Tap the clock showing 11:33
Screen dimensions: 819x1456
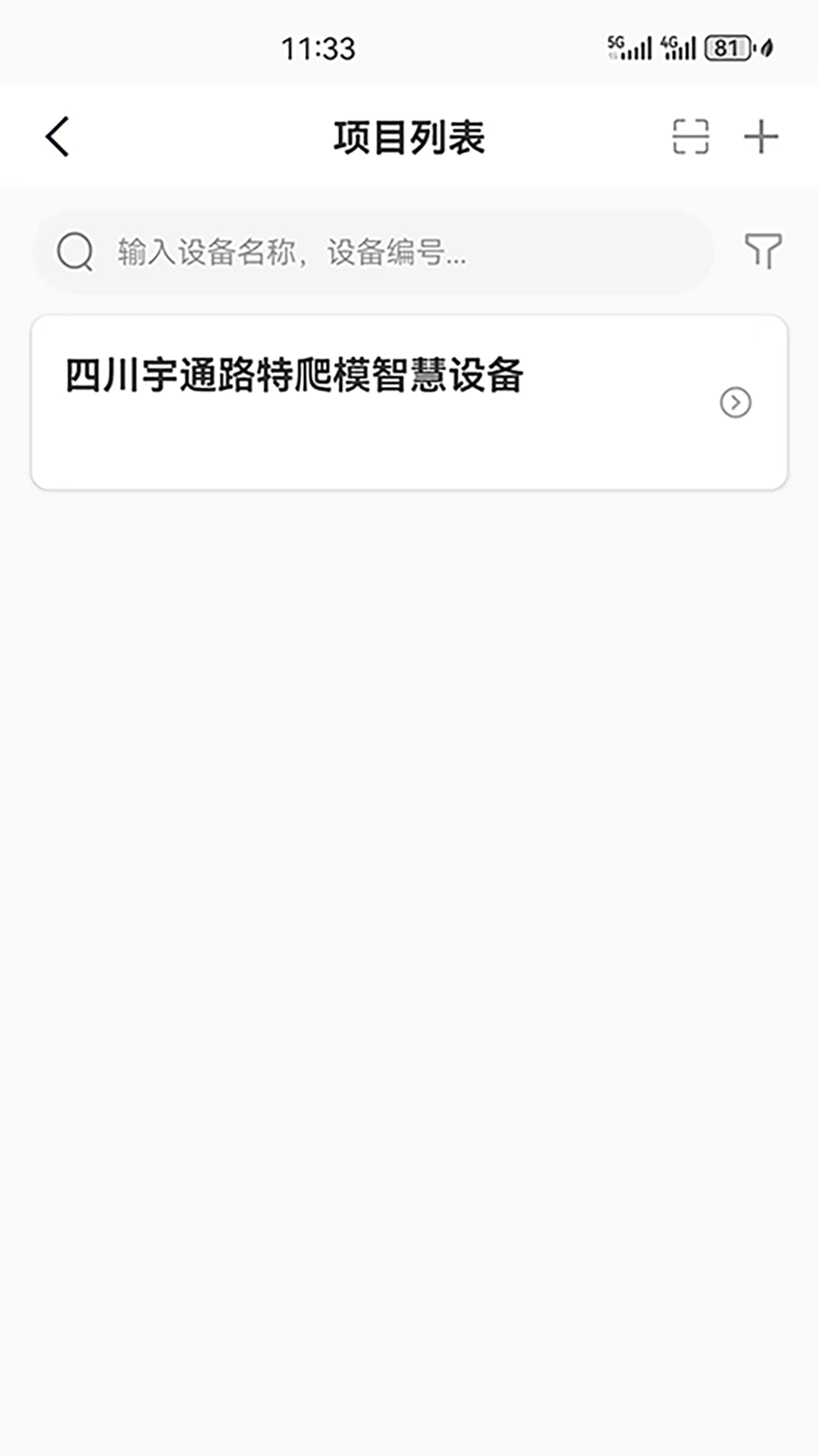coord(318,48)
